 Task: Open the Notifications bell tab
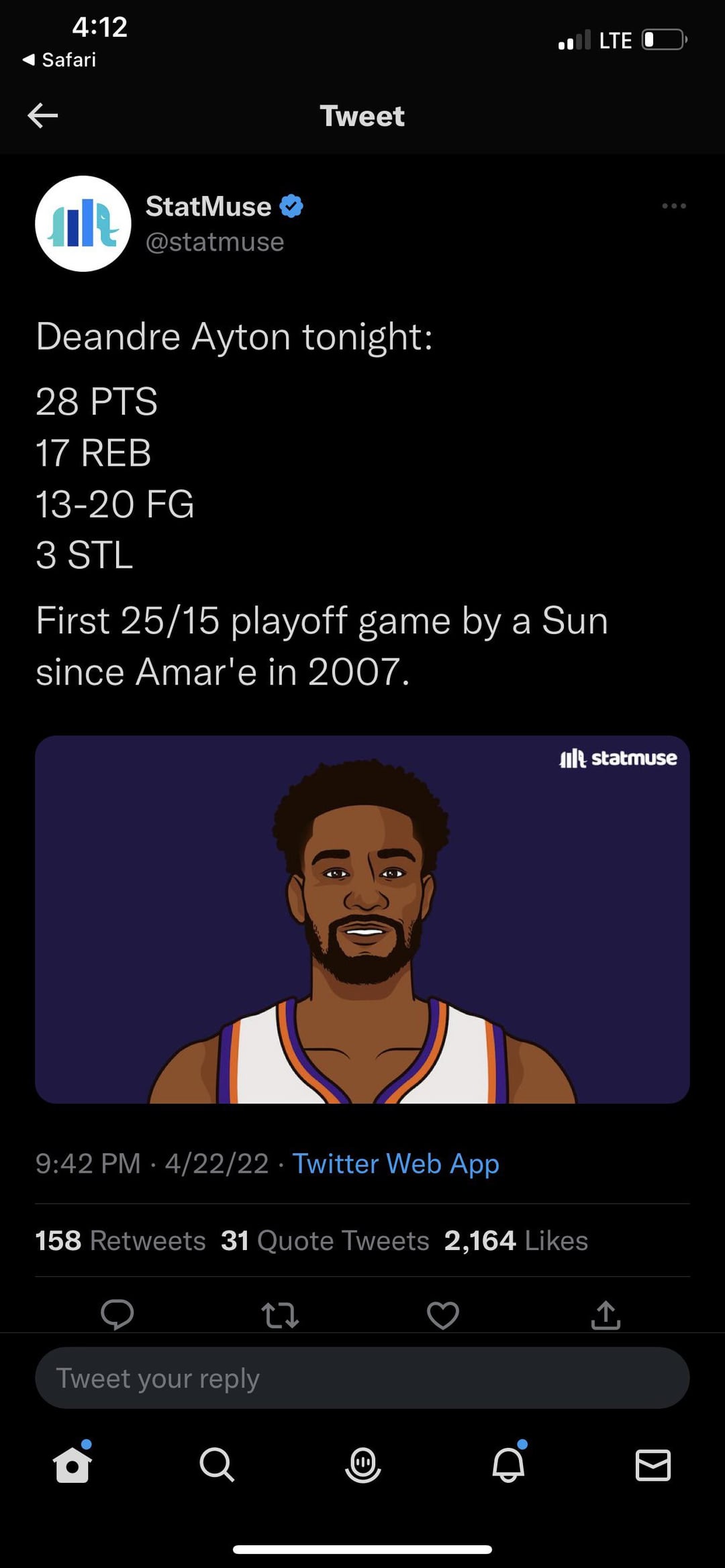(508, 1464)
